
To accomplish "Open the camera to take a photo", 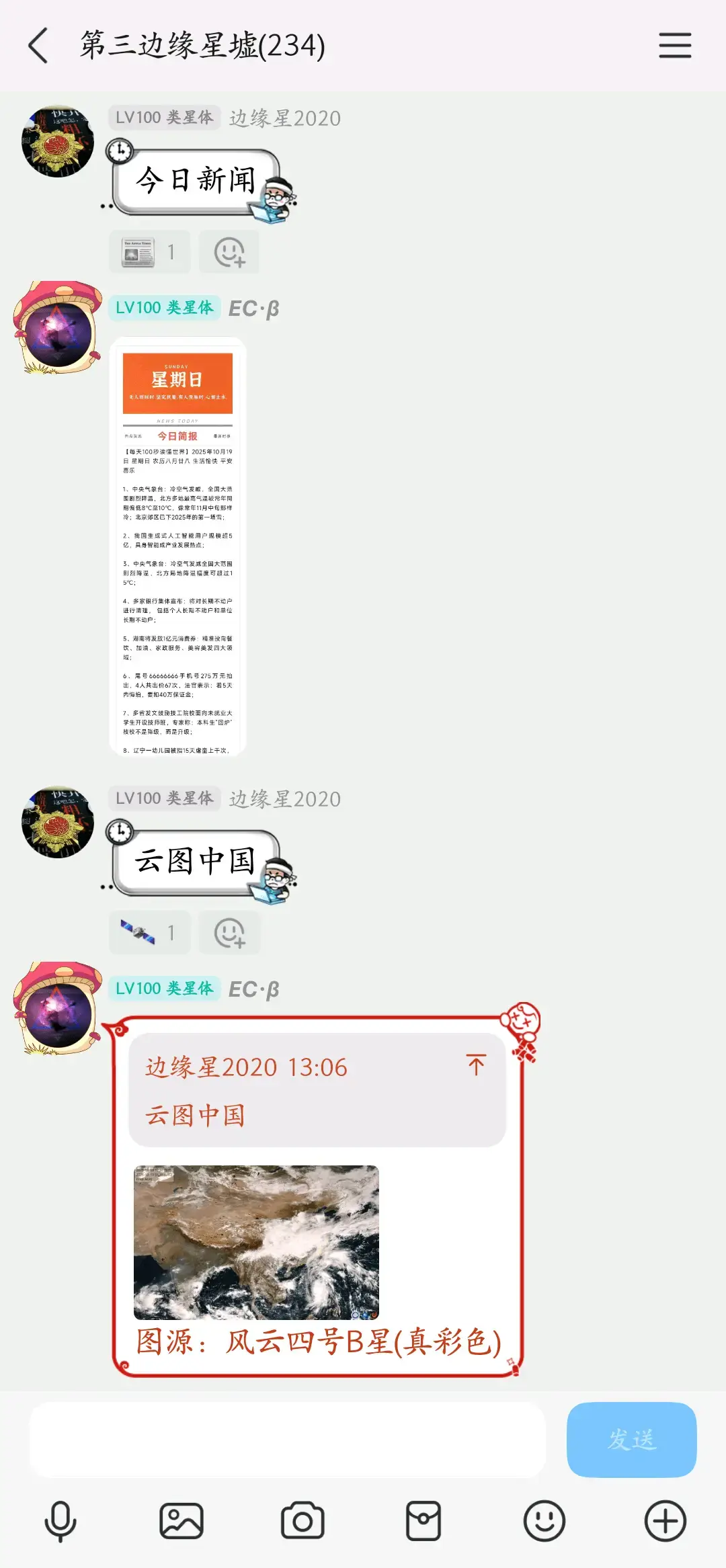I will pyautogui.click(x=302, y=1521).
